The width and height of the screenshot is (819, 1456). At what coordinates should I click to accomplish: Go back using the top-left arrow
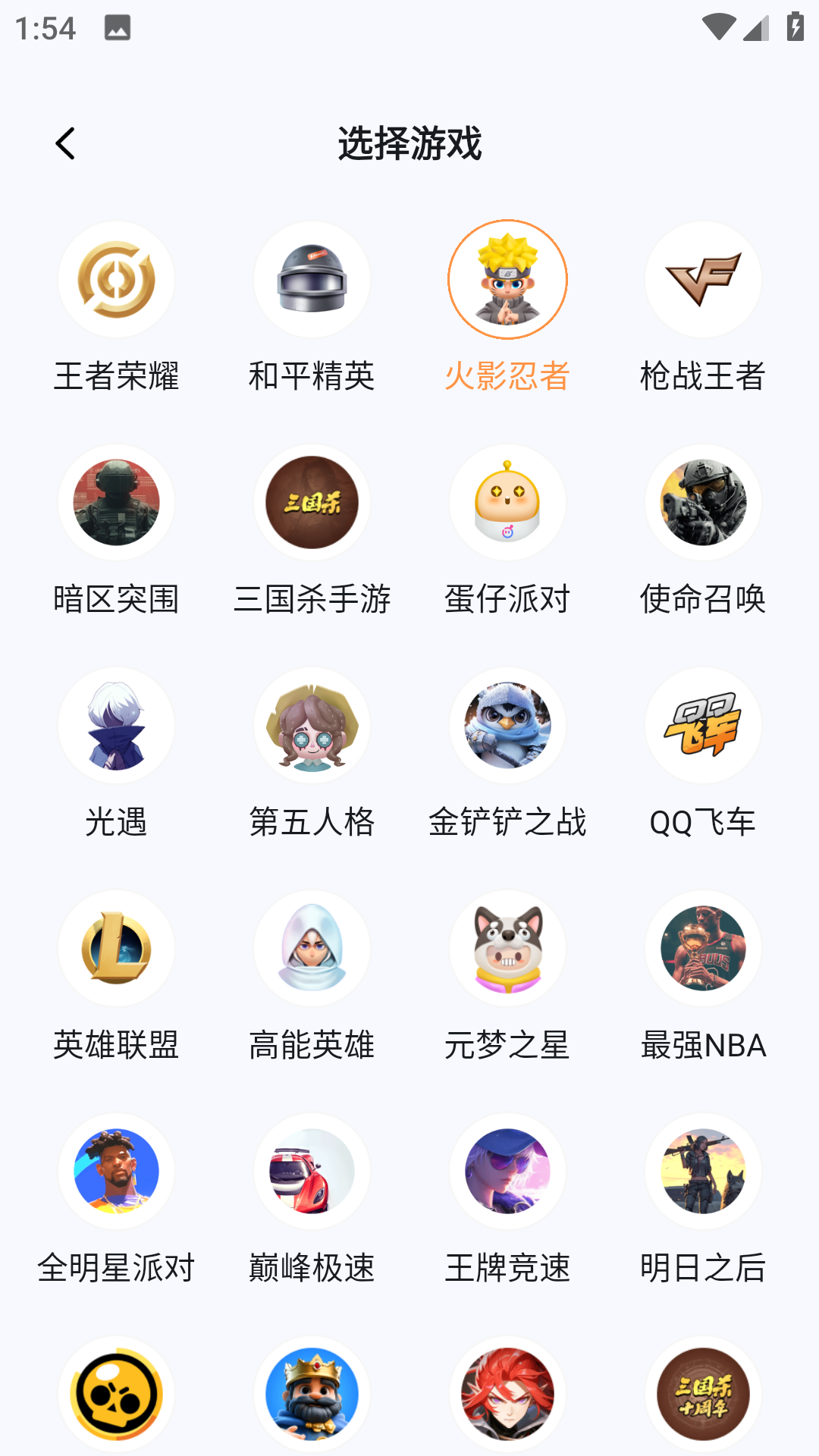click(x=66, y=143)
